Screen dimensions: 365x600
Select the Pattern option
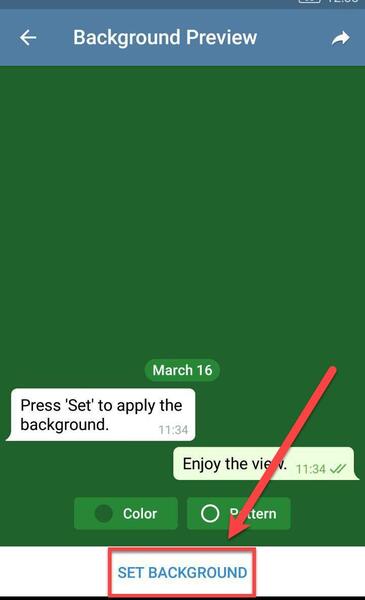(238, 513)
